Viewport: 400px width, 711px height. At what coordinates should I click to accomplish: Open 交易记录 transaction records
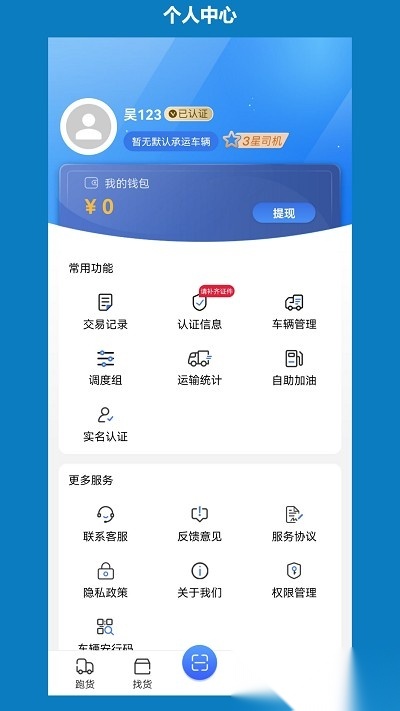(x=105, y=312)
